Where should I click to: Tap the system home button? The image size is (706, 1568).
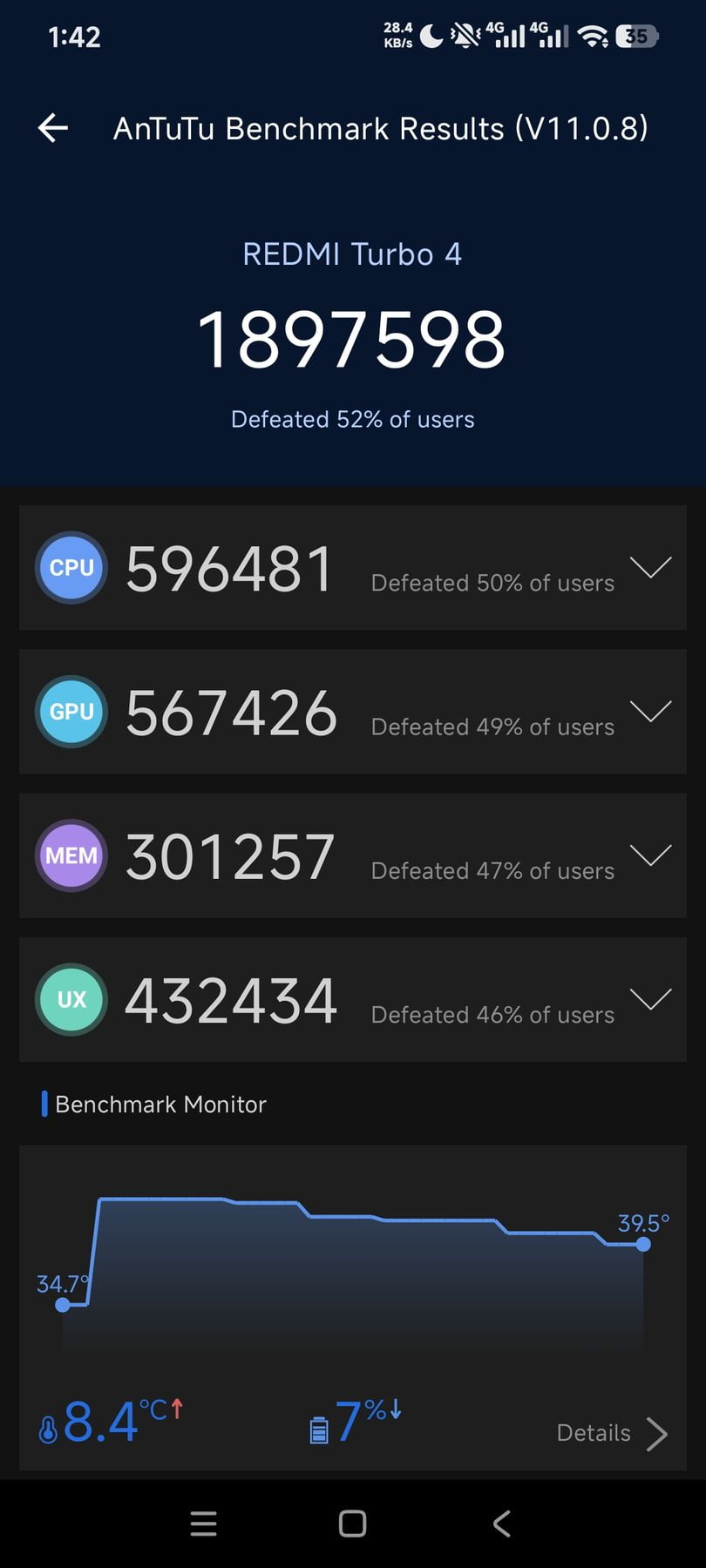(x=352, y=1524)
